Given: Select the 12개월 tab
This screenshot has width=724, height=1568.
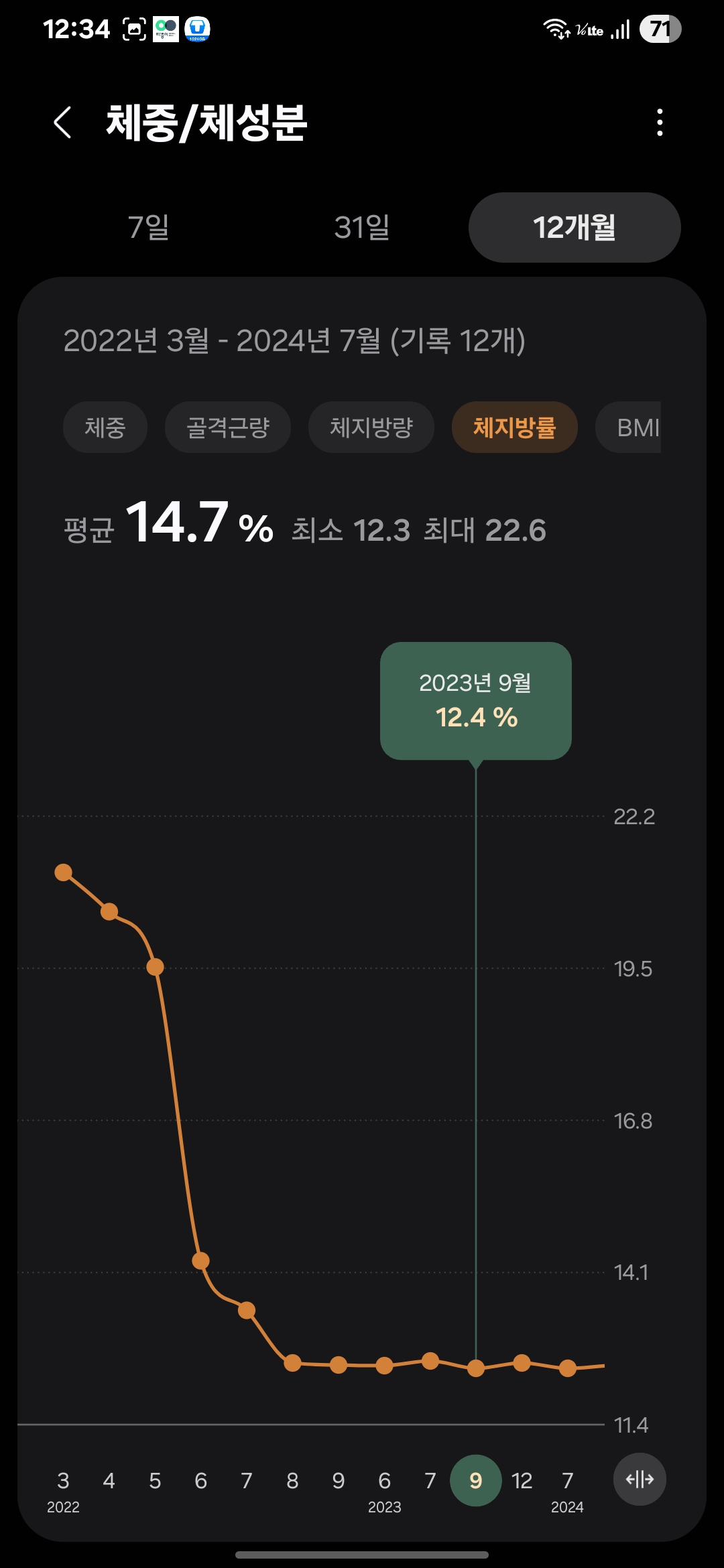Looking at the screenshot, I should [x=575, y=228].
